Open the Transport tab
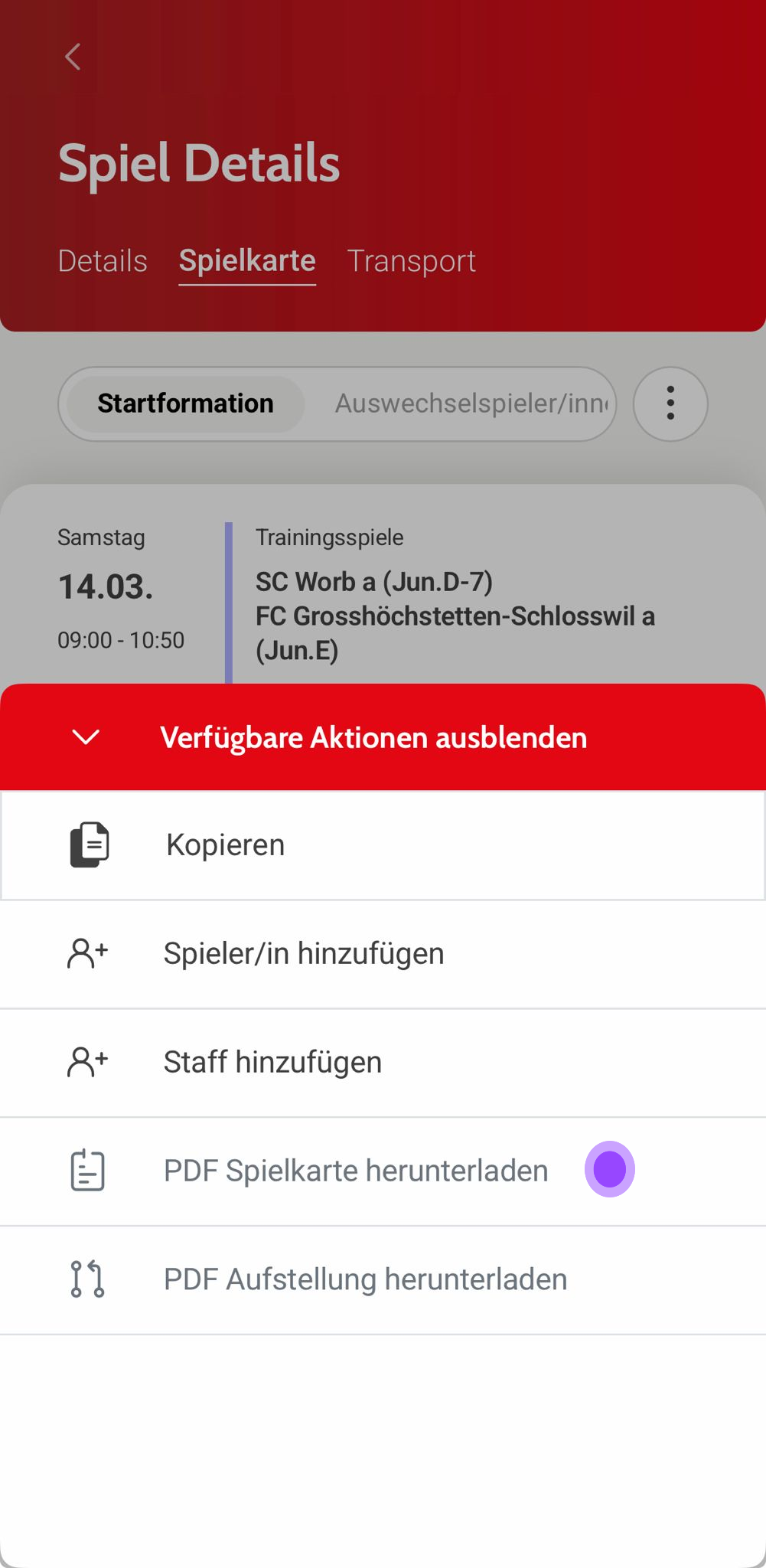766x1568 pixels. click(x=411, y=261)
